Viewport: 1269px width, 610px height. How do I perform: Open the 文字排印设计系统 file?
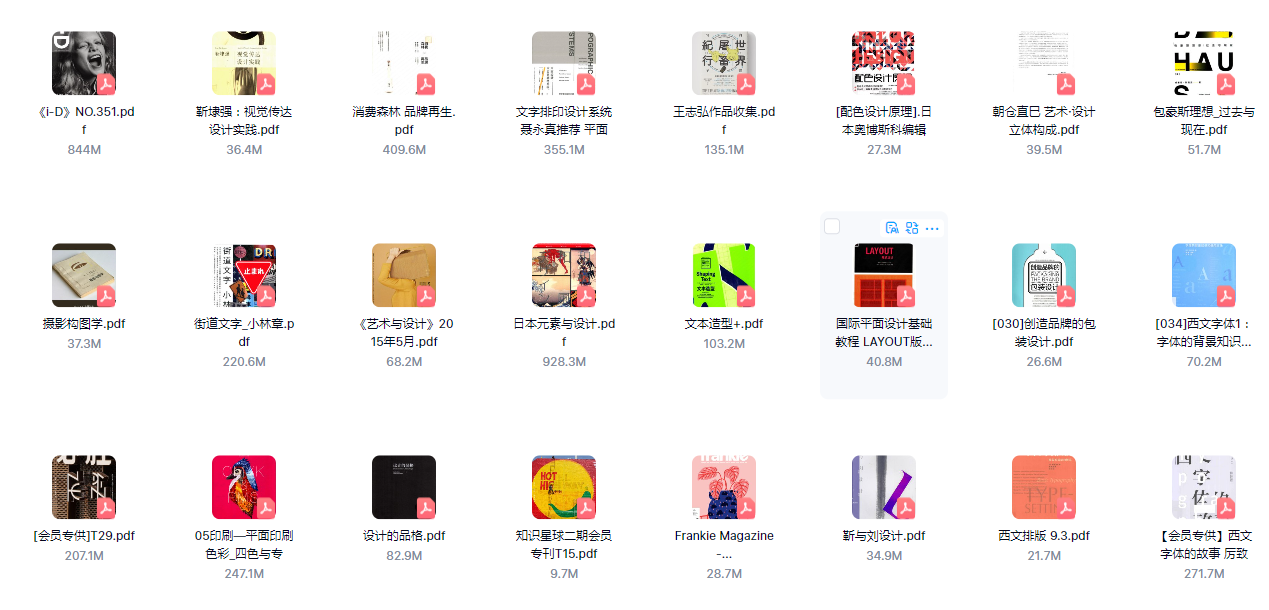click(x=564, y=64)
